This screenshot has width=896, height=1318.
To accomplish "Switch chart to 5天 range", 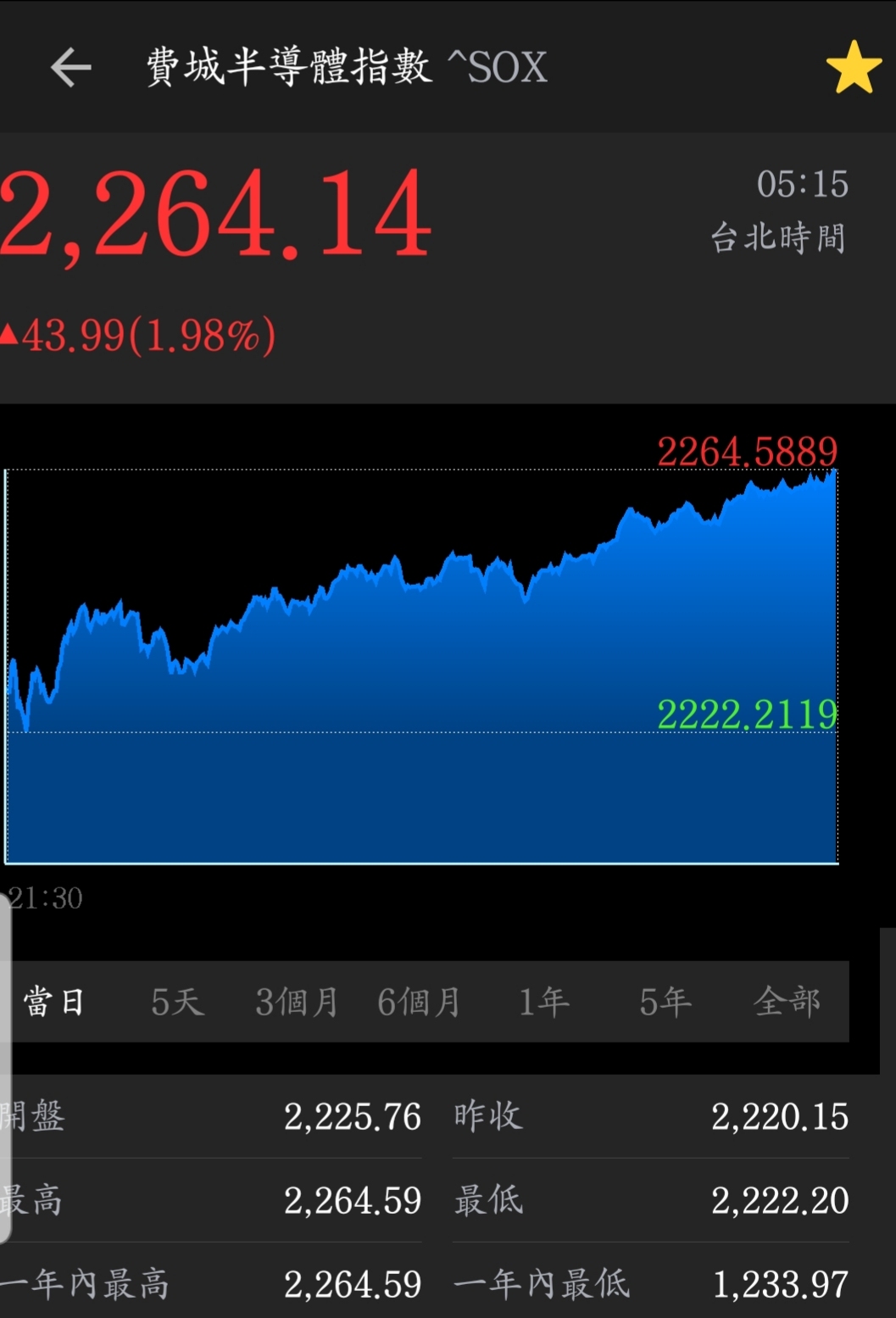I will point(177,1002).
